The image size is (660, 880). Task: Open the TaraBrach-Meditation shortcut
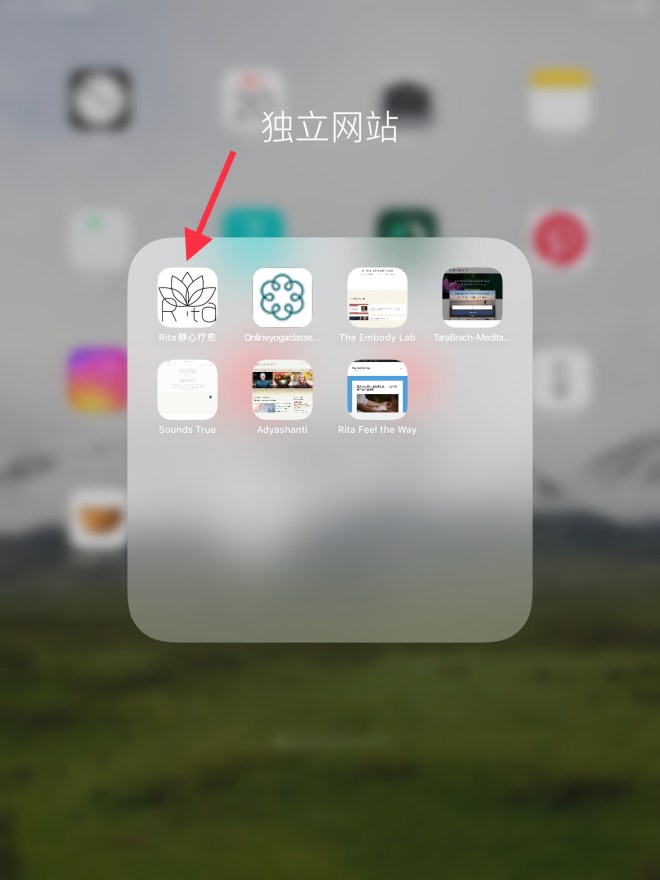(x=472, y=297)
